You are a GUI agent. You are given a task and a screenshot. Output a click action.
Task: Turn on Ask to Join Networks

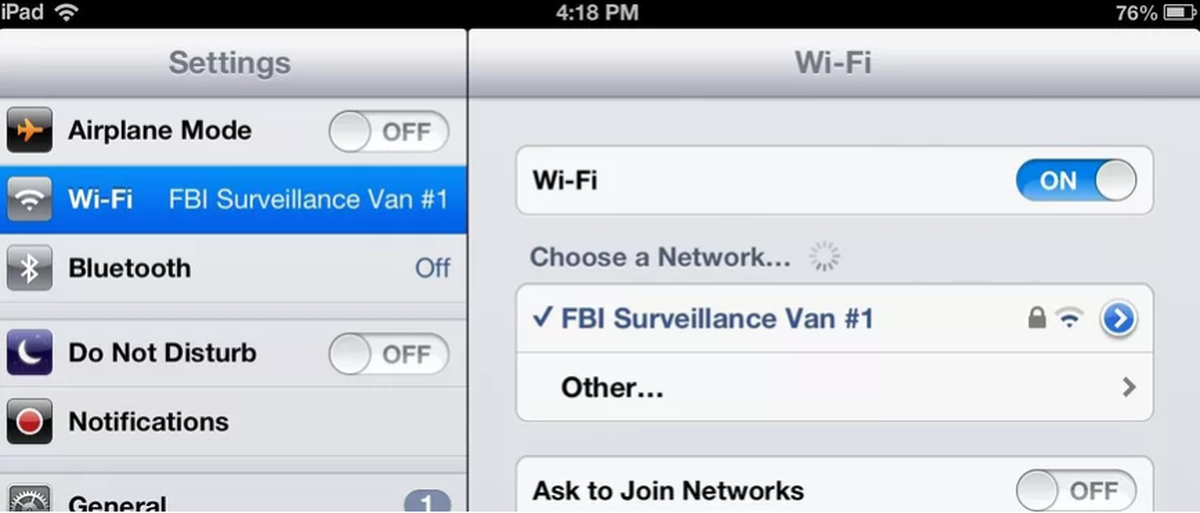[x=1075, y=490]
